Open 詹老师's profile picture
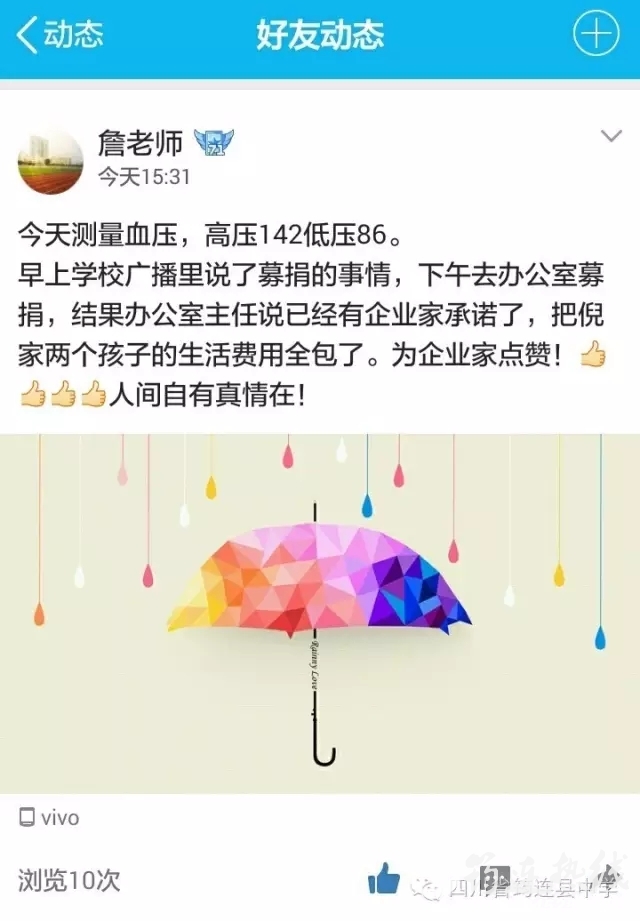Screen dimensions: 640x921 (51, 160)
